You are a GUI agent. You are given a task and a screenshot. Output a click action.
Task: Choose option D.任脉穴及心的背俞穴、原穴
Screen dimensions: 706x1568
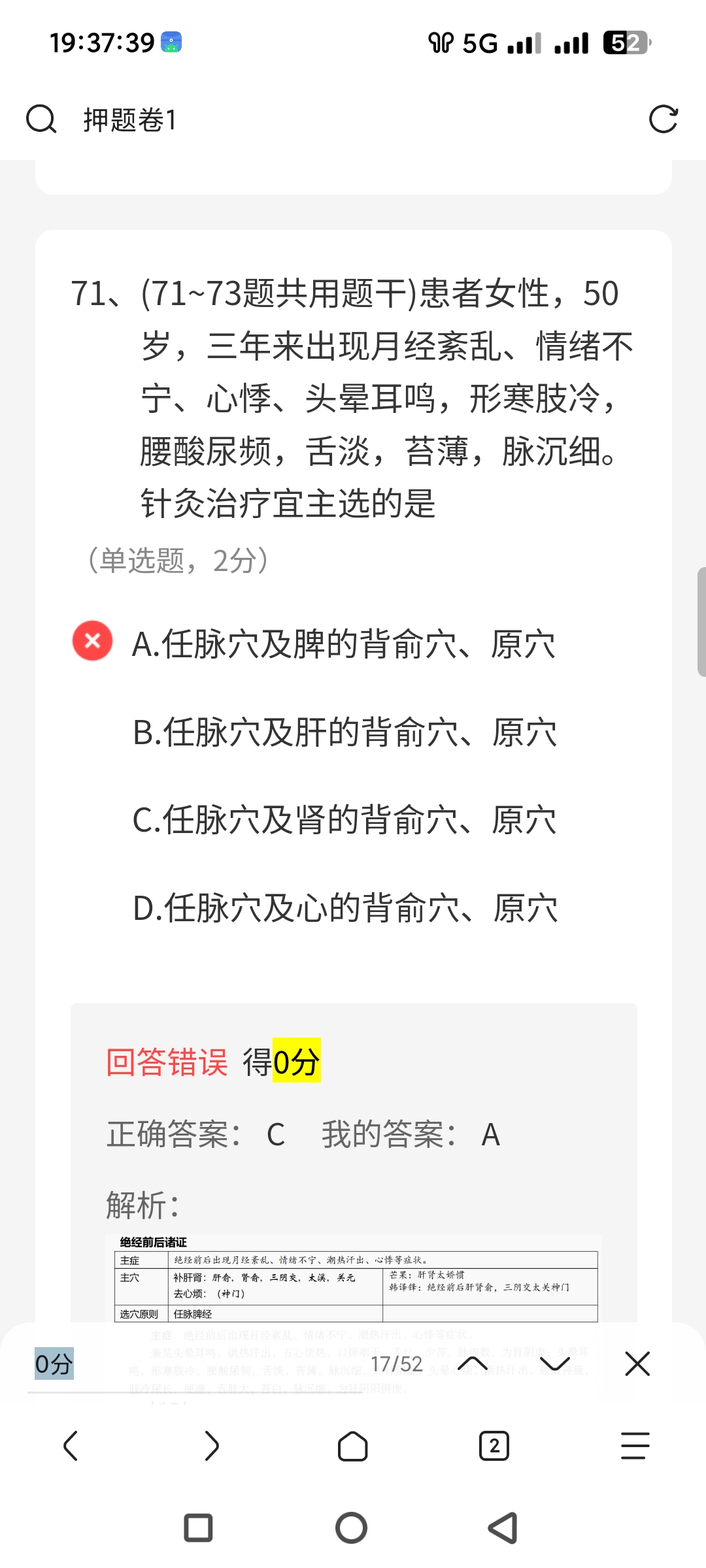(x=345, y=908)
